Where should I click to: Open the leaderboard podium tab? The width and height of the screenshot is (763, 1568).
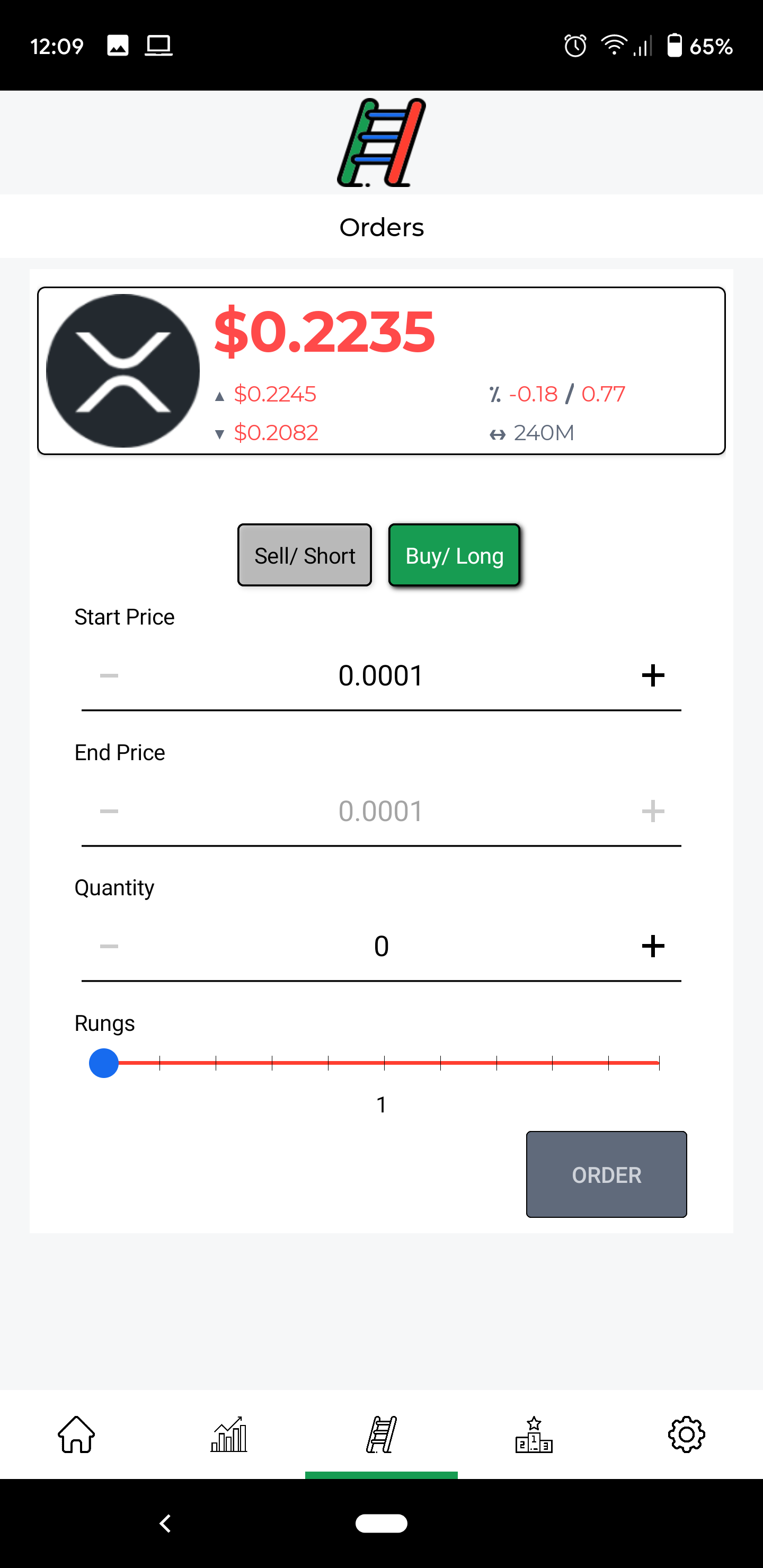(x=534, y=1434)
